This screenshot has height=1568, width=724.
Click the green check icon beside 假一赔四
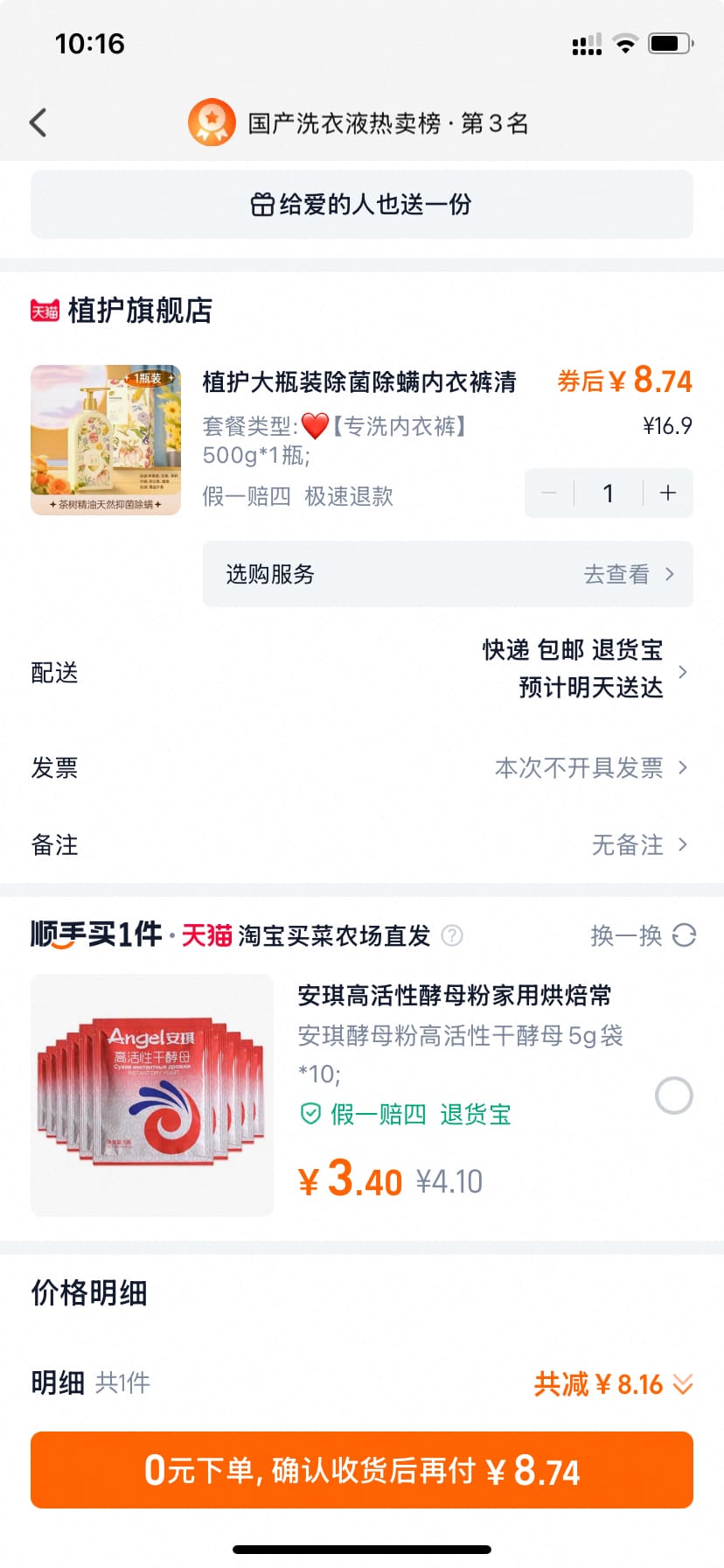[310, 1114]
